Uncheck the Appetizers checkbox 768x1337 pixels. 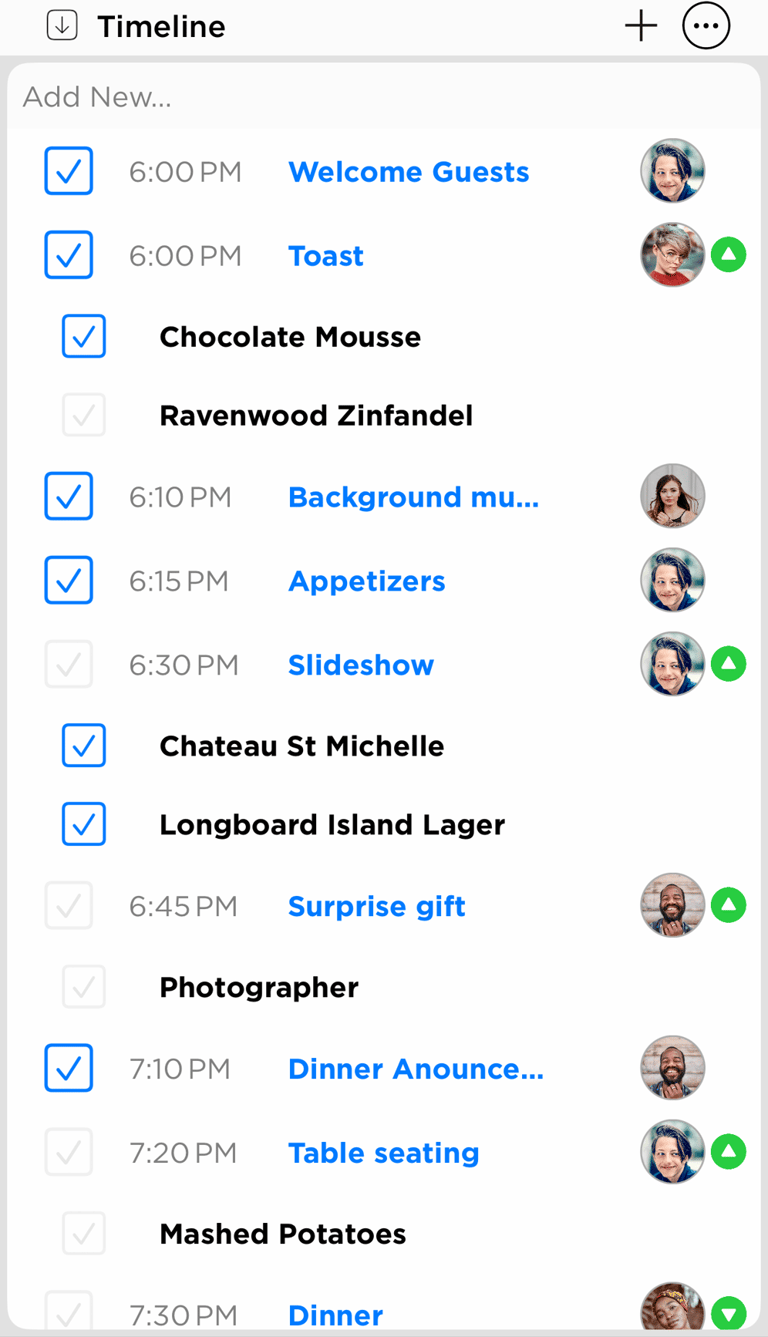pyautogui.click(x=69, y=580)
